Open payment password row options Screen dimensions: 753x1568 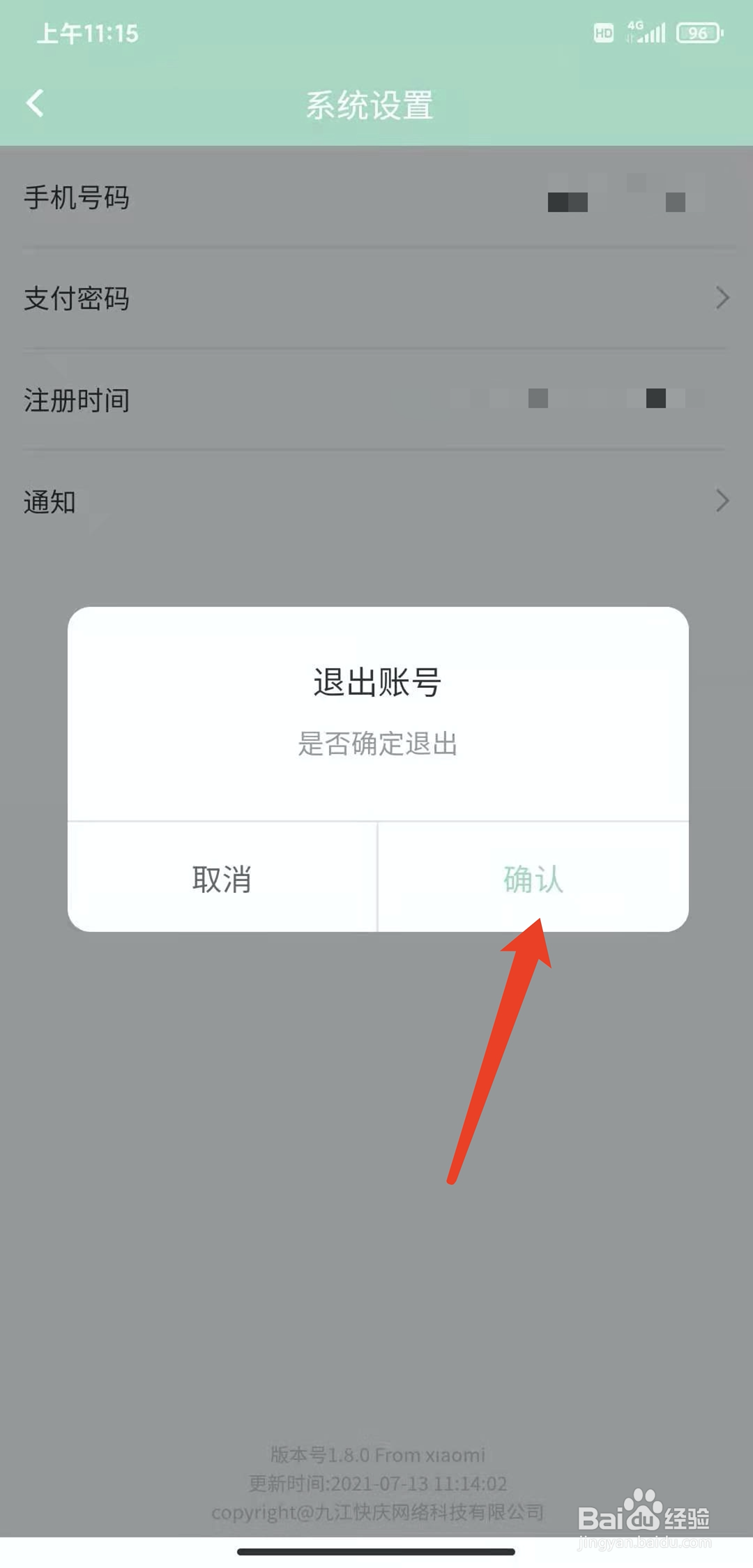(376, 299)
